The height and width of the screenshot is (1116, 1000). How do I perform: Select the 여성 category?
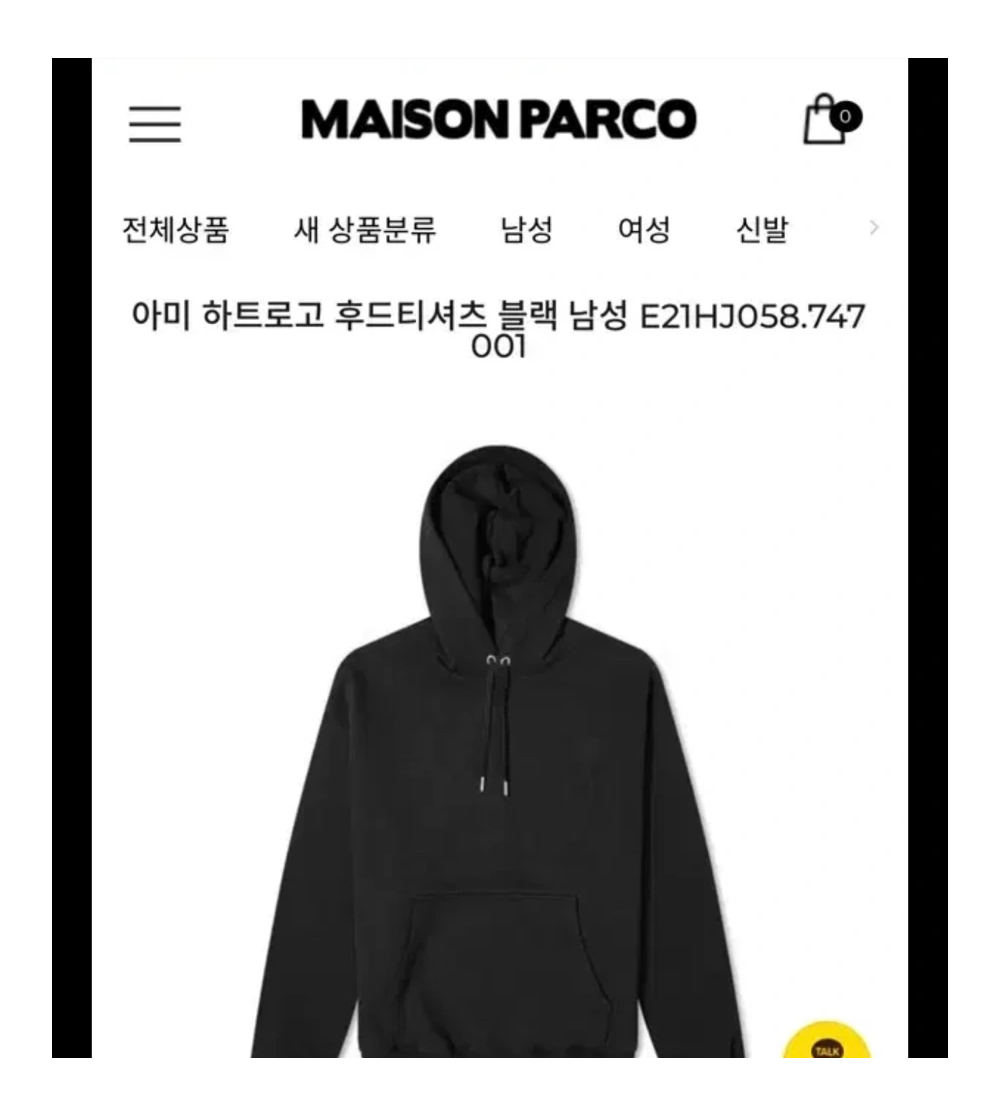(x=643, y=230)
